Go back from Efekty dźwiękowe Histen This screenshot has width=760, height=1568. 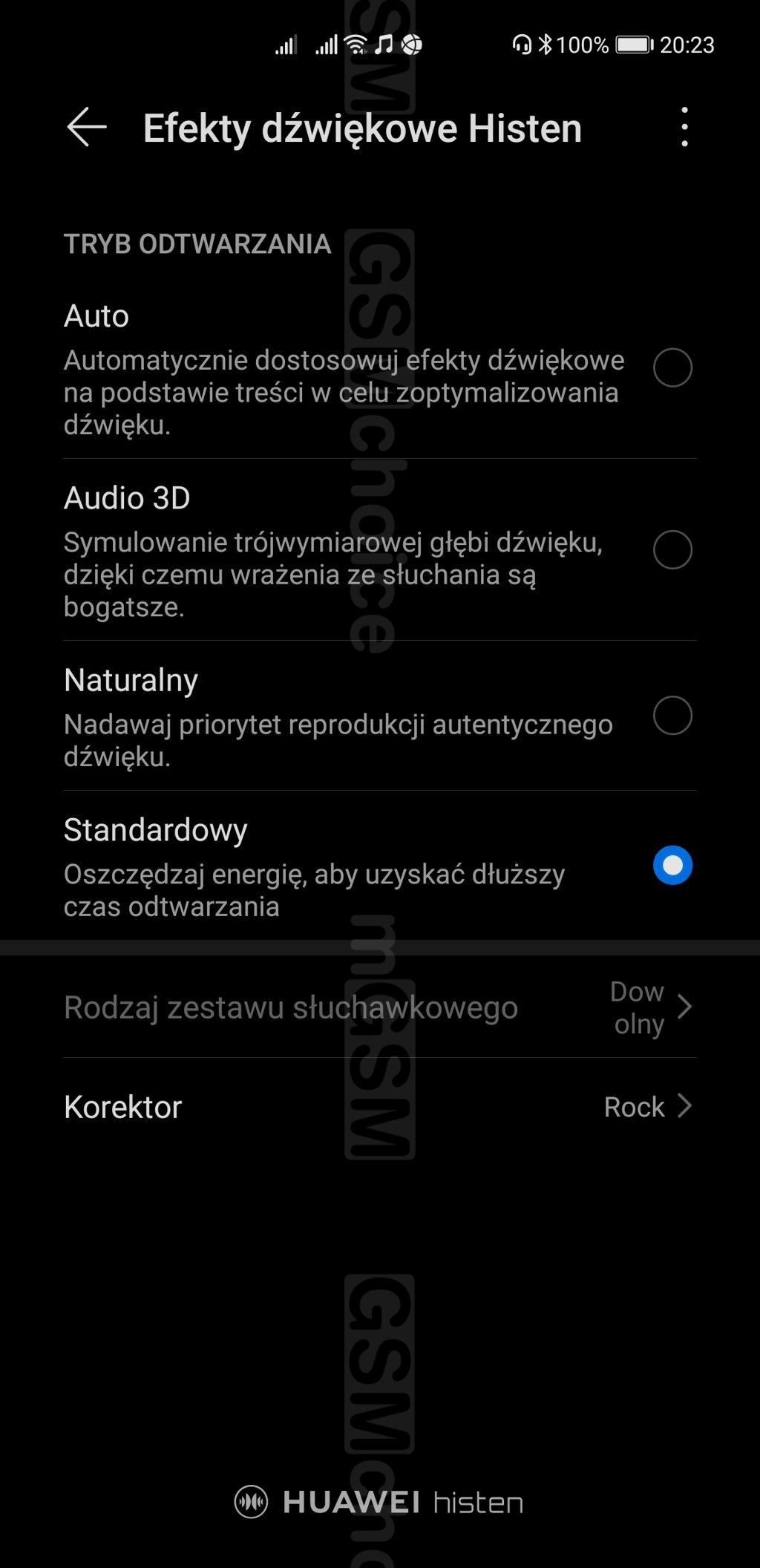pos(87,127)
